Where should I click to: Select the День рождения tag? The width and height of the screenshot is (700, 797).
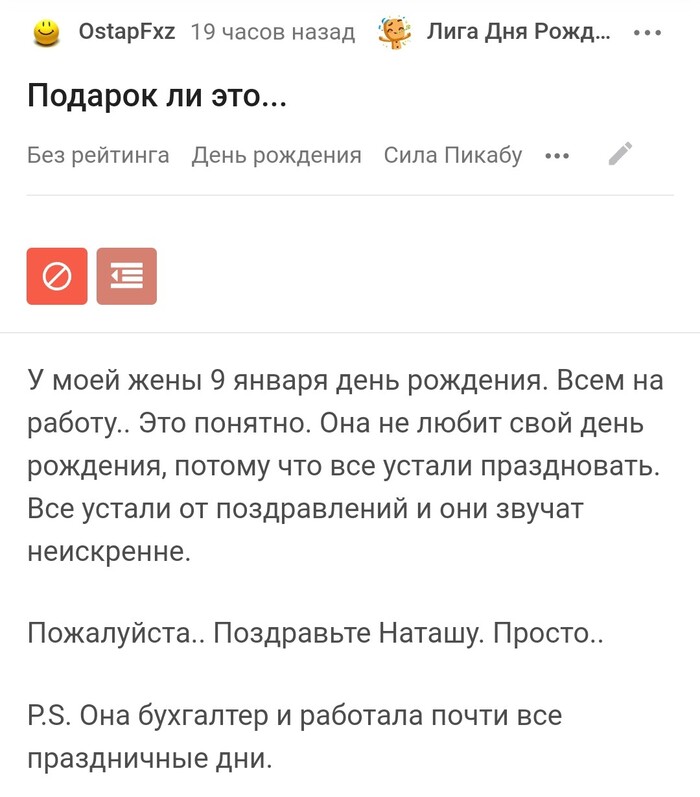pyautogui.click(x=277, y=155)
